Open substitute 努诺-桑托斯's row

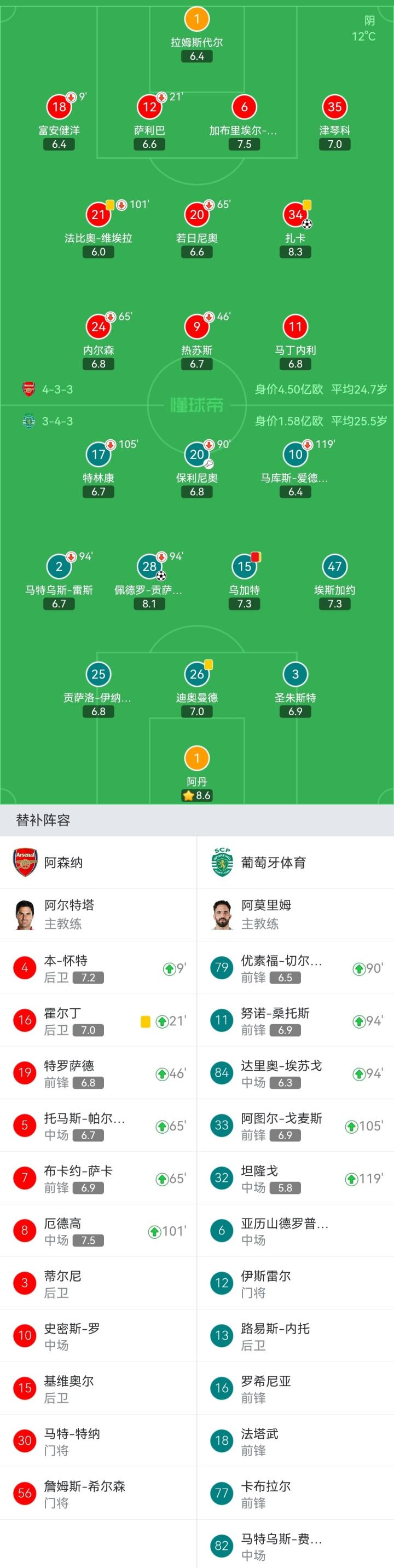click(295, 1020)
